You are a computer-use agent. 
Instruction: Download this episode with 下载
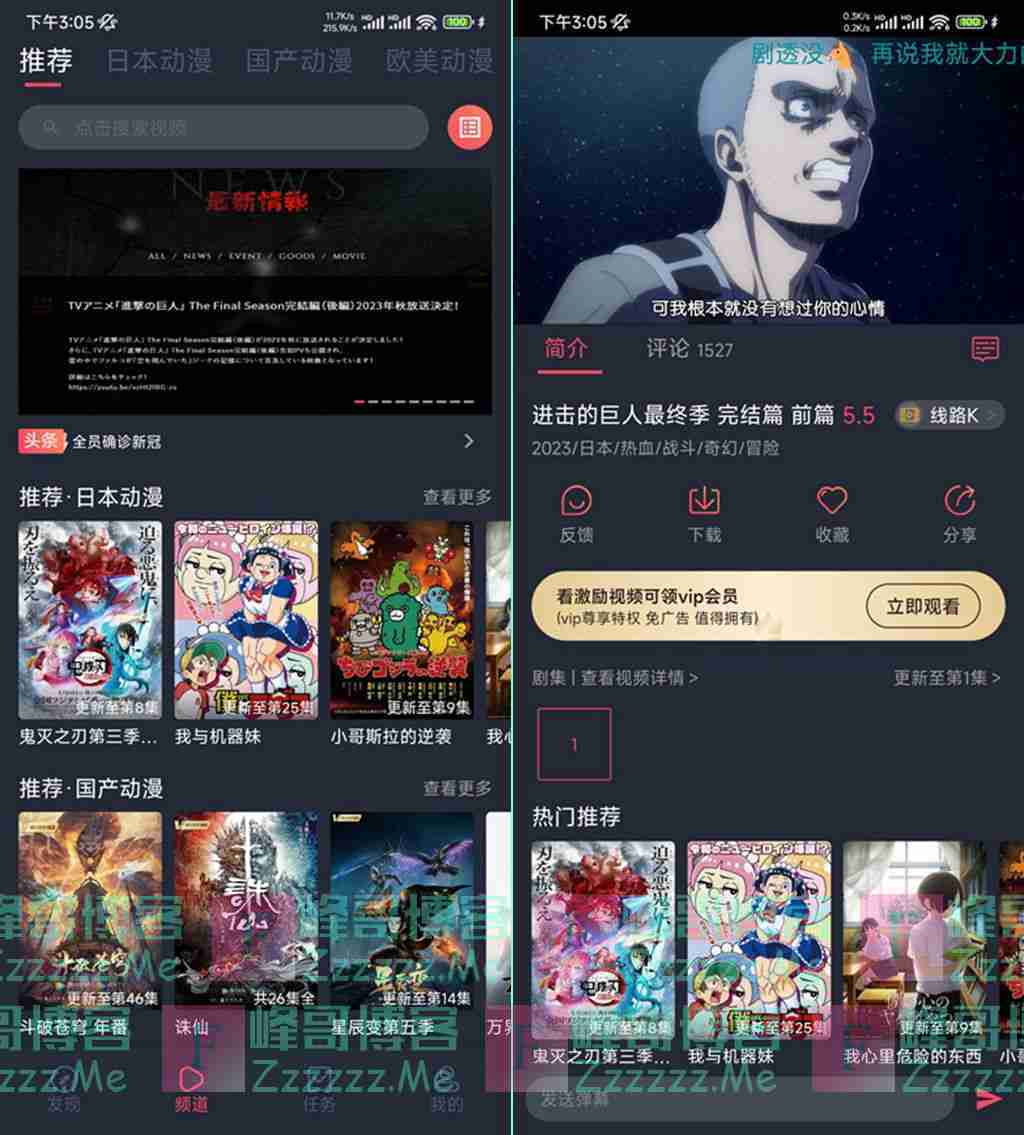(704, 513)
